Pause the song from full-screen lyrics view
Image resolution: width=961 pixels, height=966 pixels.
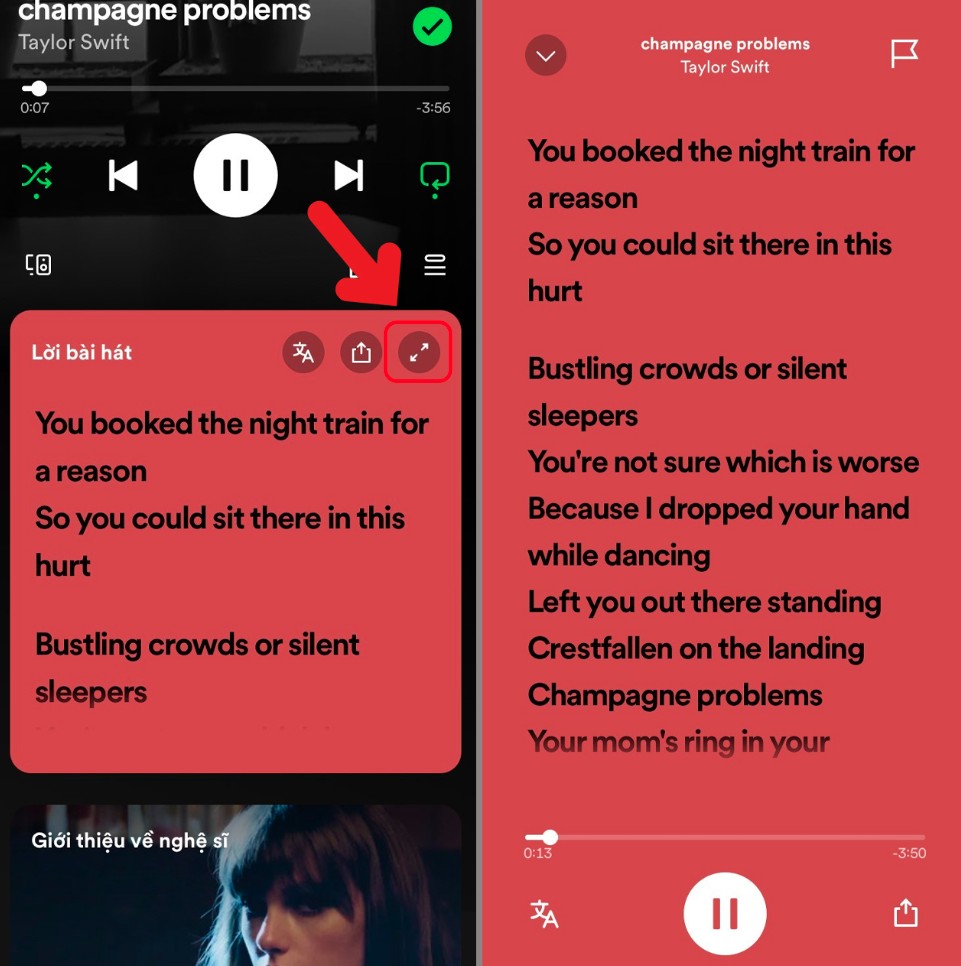click(725, 913)
